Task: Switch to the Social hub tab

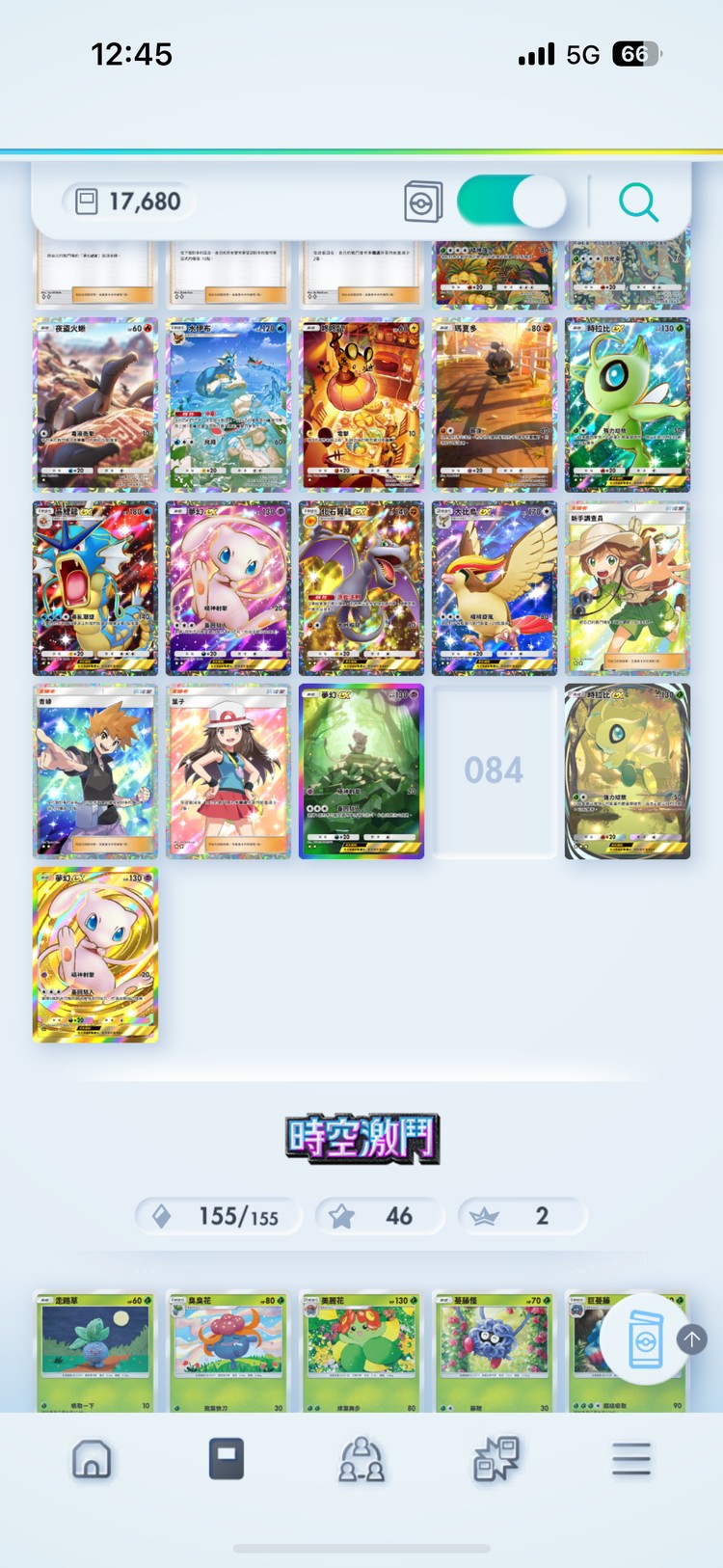Action: pos(361,1460)
